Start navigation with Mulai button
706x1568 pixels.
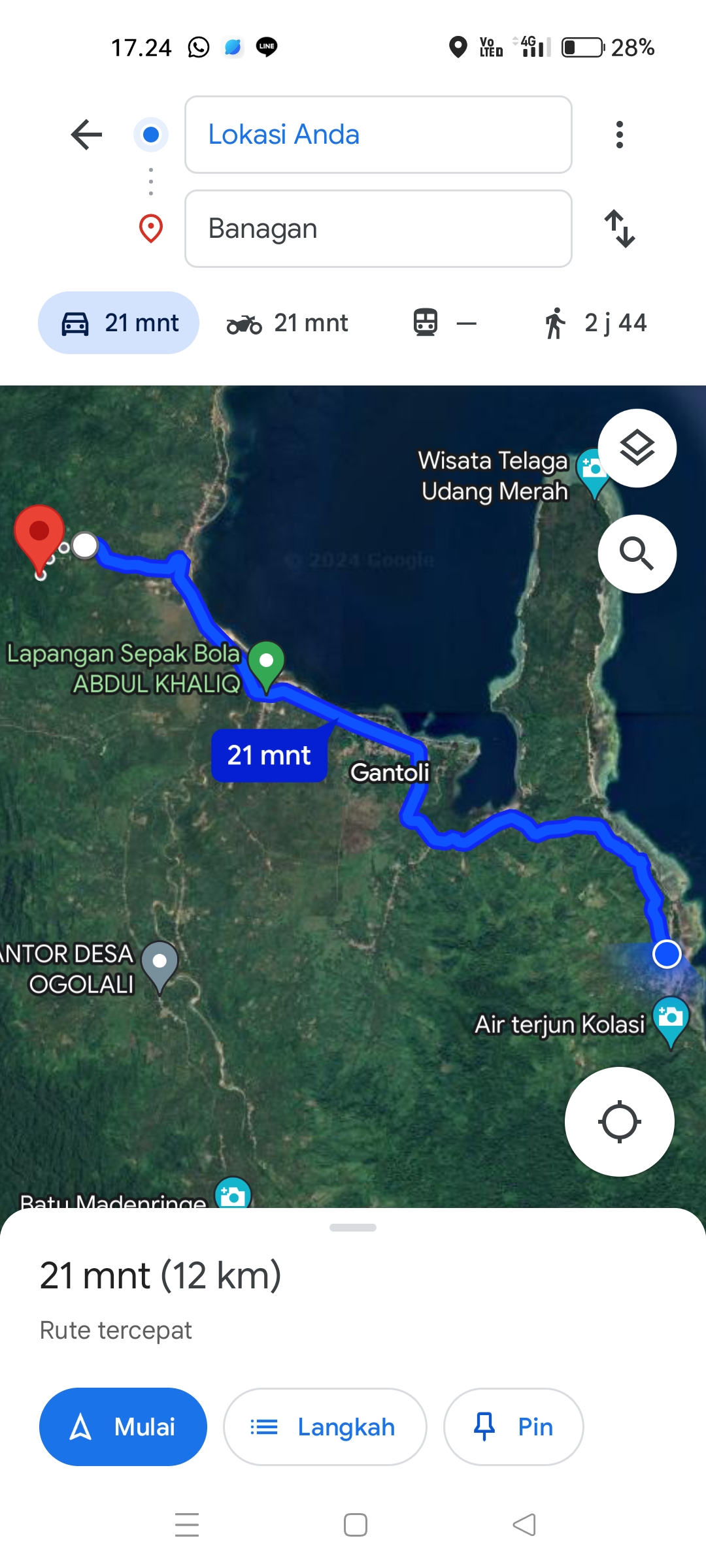(123, 1427)
